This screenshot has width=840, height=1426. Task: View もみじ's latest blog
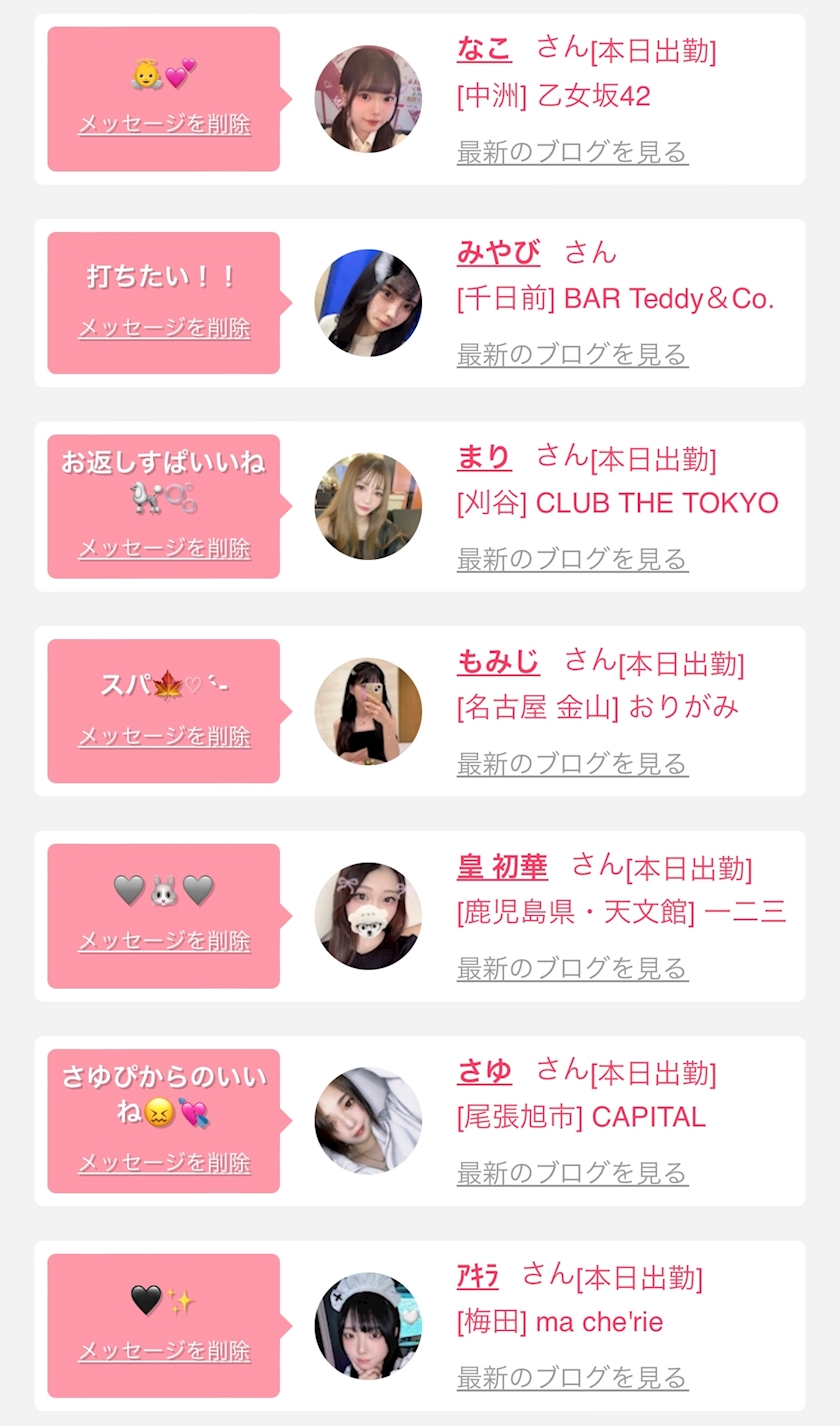tap(572, 764)
